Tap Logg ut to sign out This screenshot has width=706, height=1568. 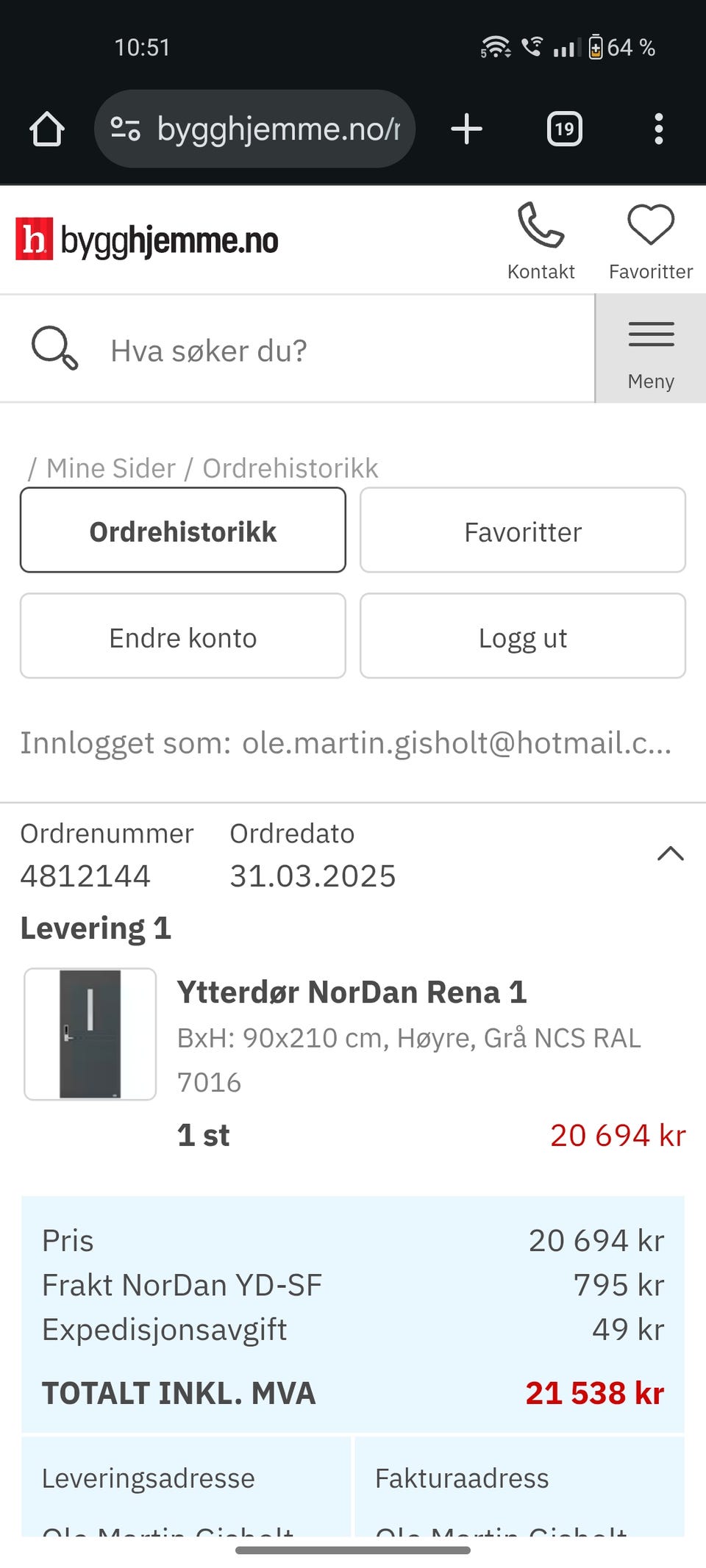[523, 637]
